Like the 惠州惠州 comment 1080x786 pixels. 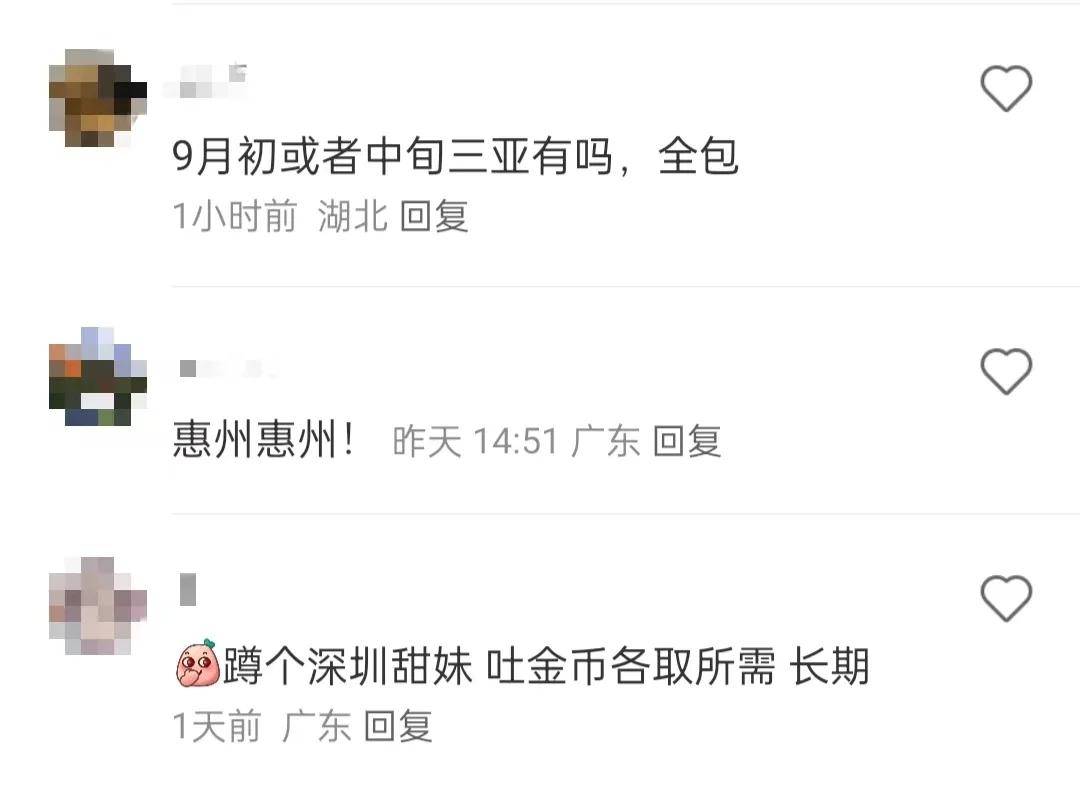(1005, 371)
